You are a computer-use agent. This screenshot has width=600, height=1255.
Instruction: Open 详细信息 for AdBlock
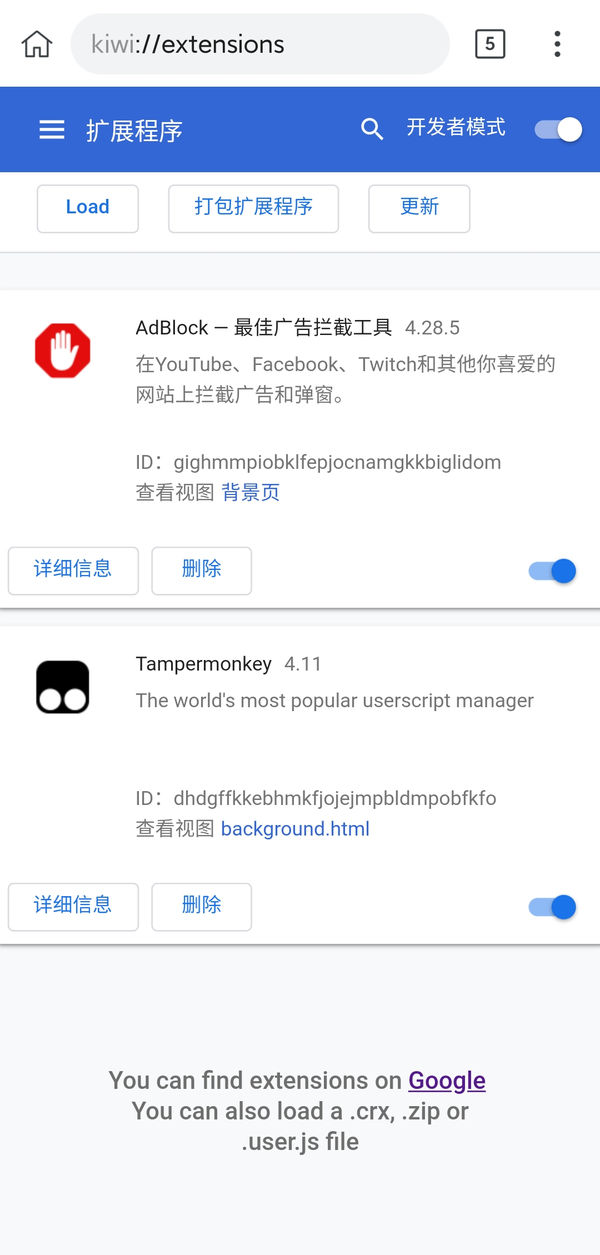pos(73,570)
